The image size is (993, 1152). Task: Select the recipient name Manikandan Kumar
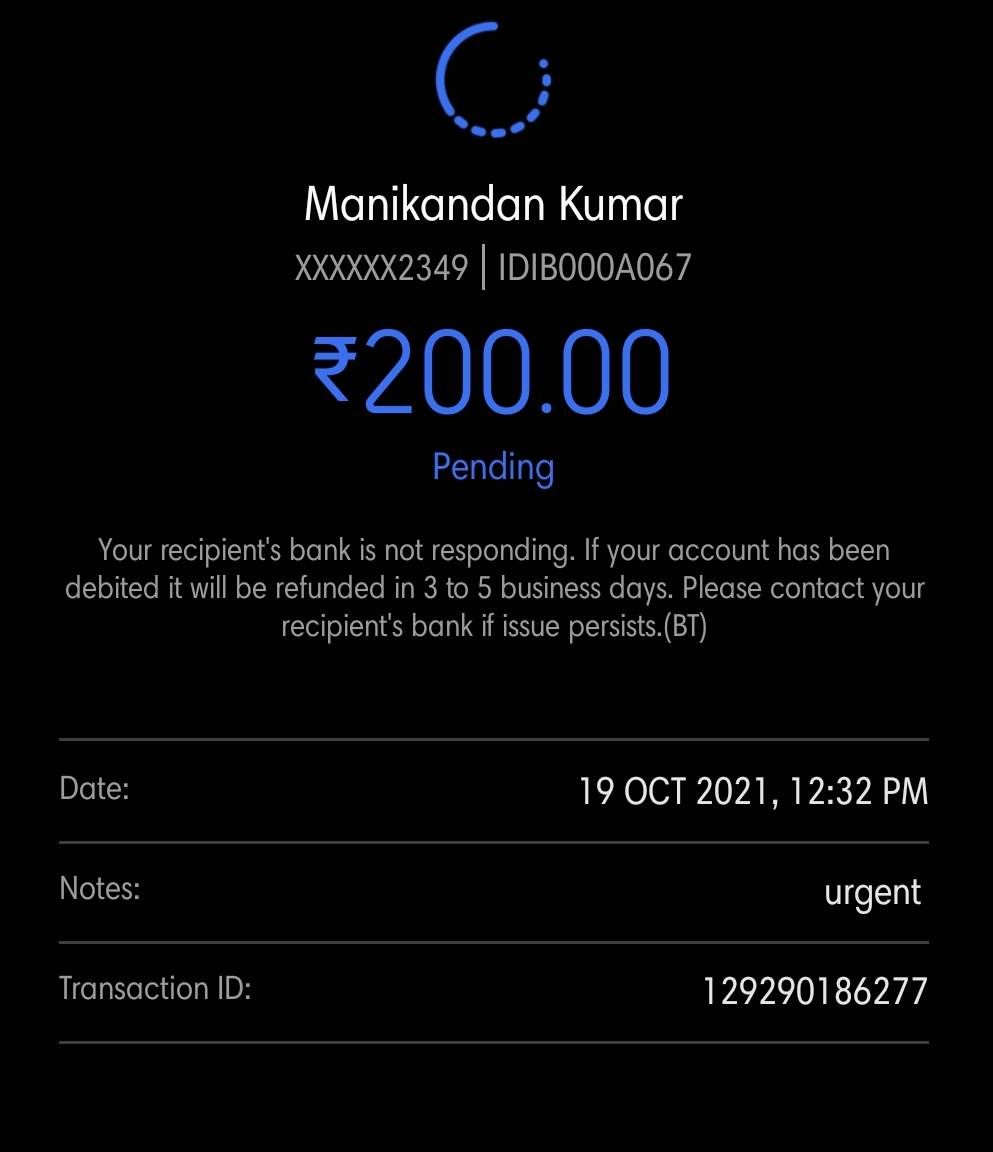coord(494,203)
